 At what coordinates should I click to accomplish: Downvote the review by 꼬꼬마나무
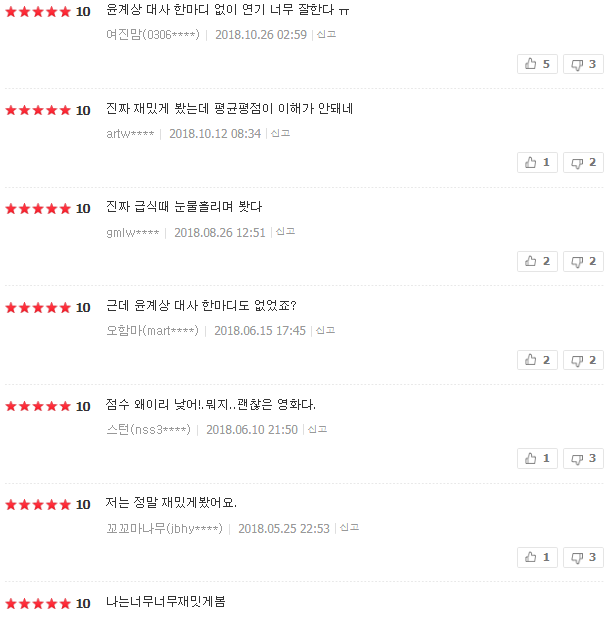click(583, 557)
